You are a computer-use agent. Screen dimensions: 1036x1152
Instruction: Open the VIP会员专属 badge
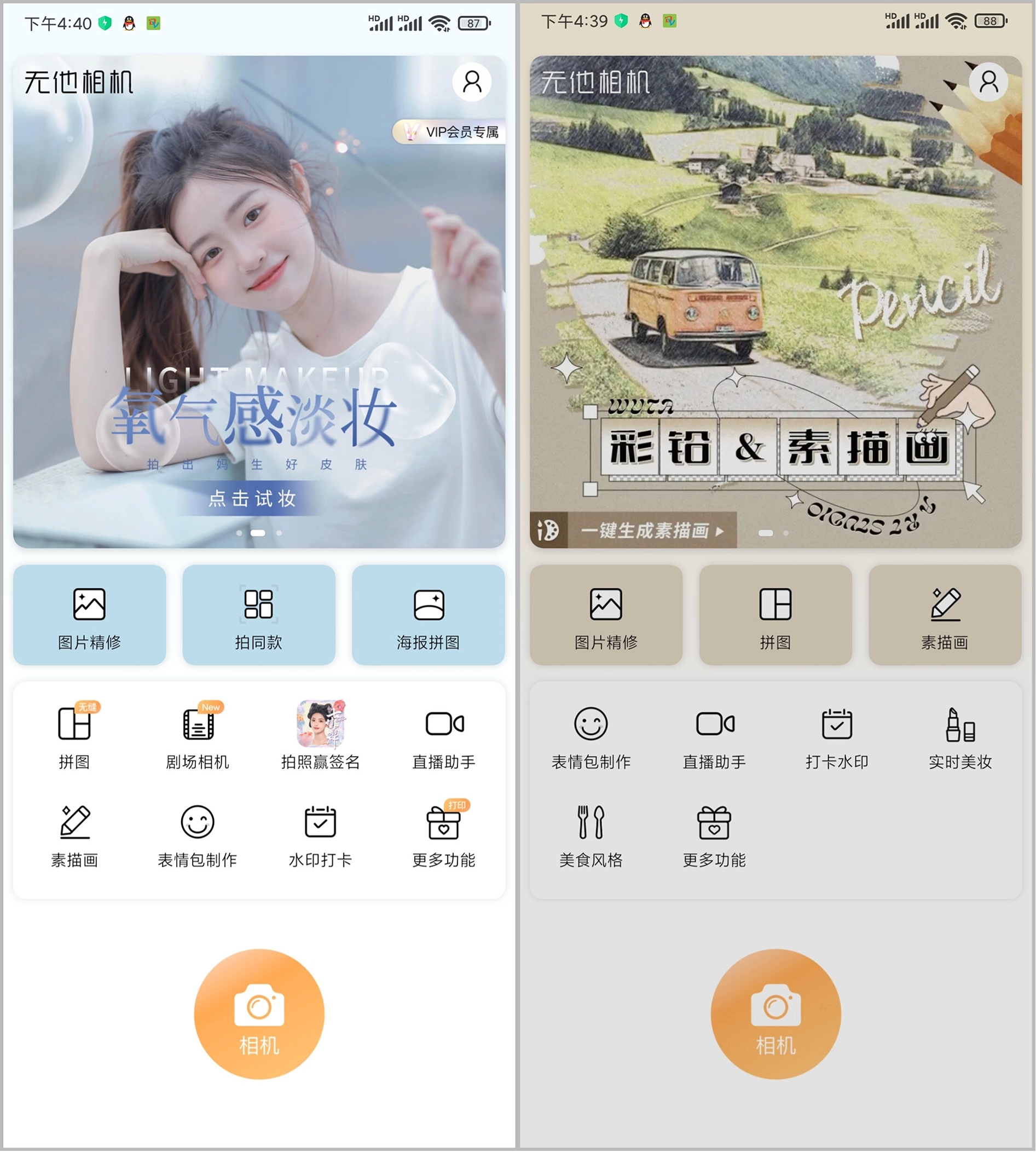450,132
